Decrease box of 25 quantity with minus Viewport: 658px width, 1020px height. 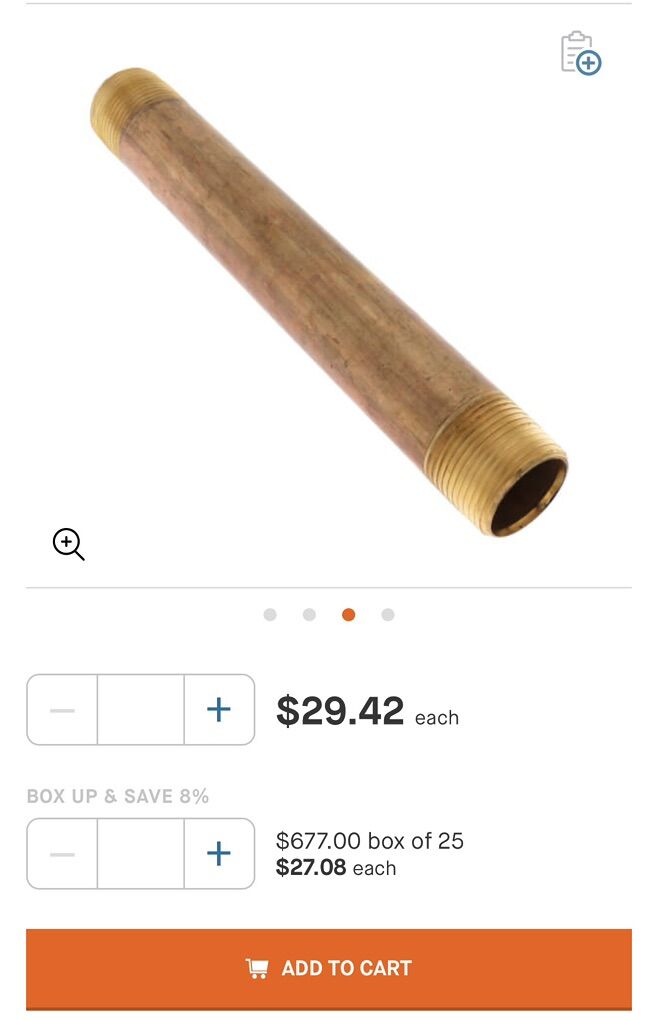[62, 853]
